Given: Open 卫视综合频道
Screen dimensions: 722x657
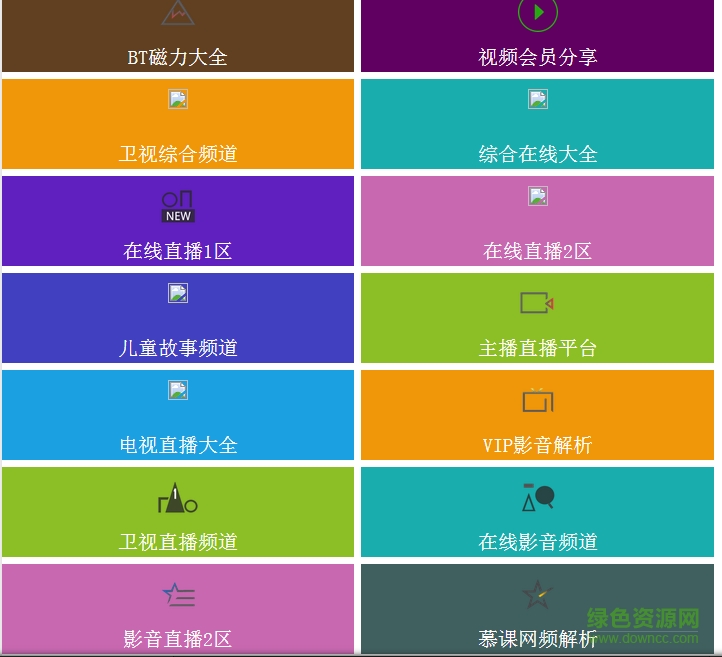Looking at the screenshot, I should point(178,124).
